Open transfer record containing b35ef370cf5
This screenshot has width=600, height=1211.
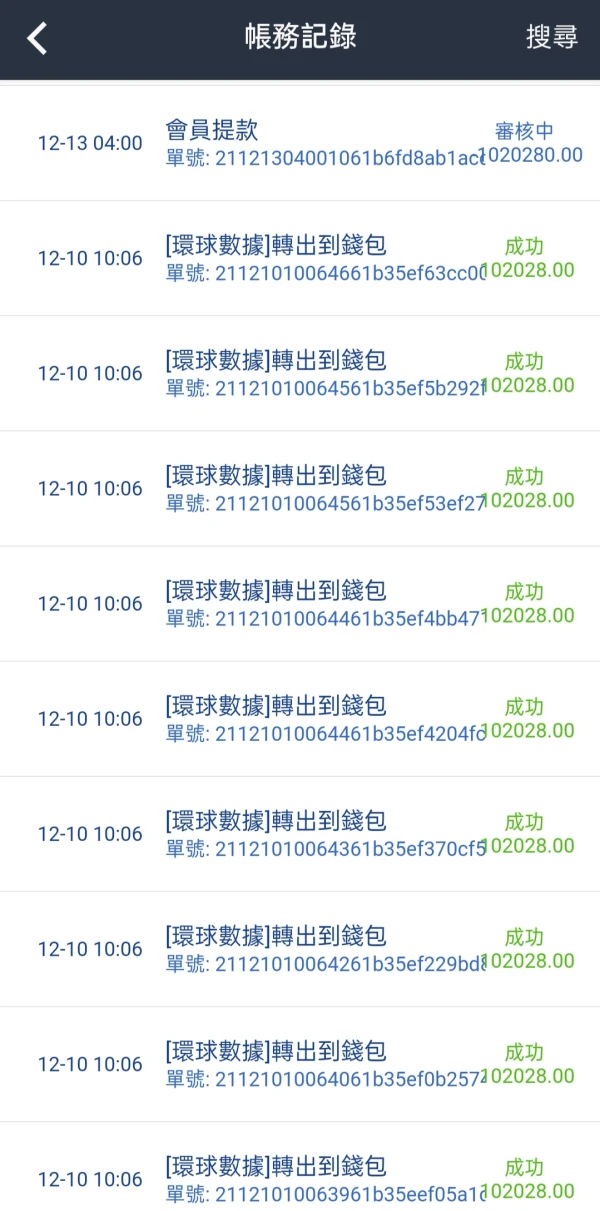coord(300,833)
